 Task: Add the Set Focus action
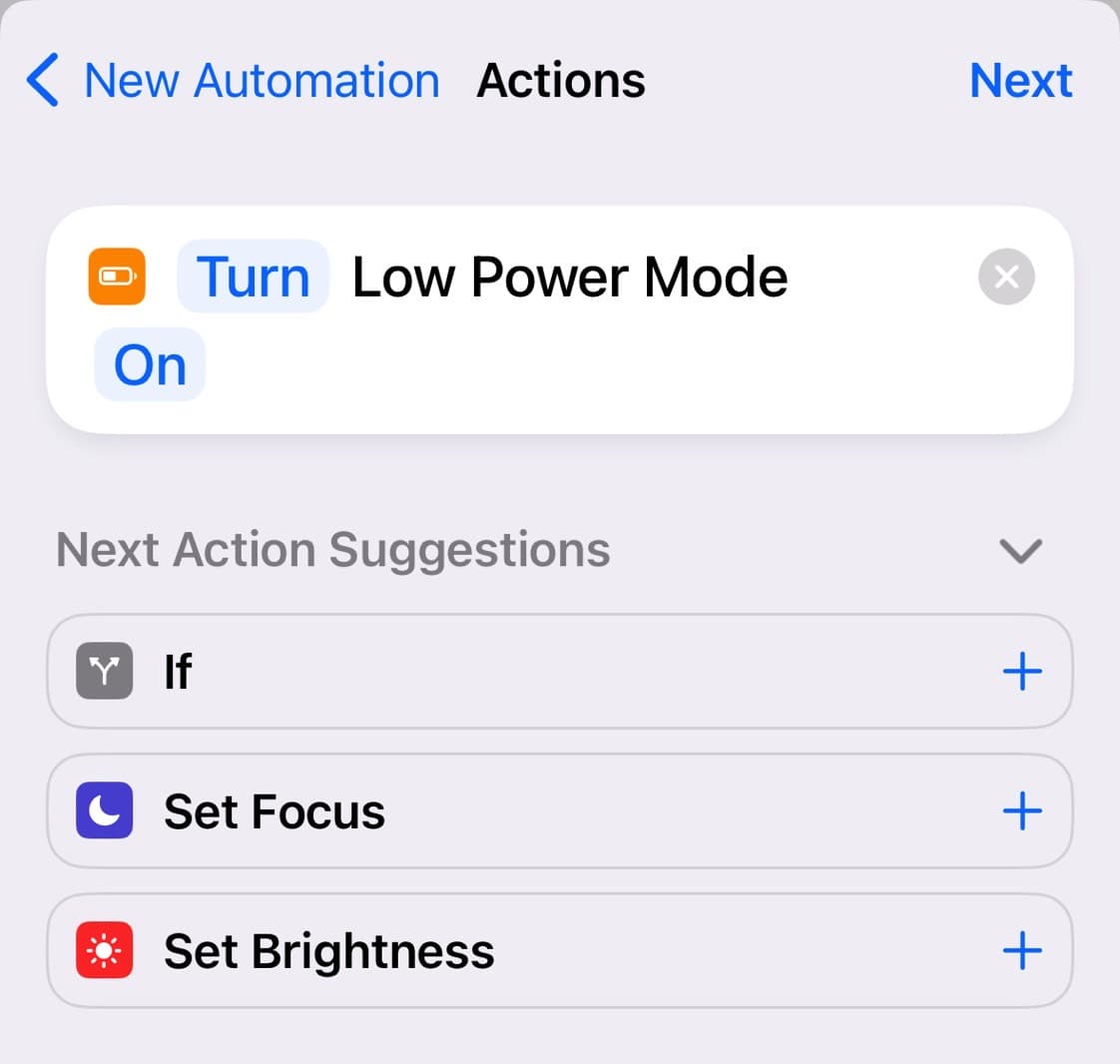tap(1021, 811)
